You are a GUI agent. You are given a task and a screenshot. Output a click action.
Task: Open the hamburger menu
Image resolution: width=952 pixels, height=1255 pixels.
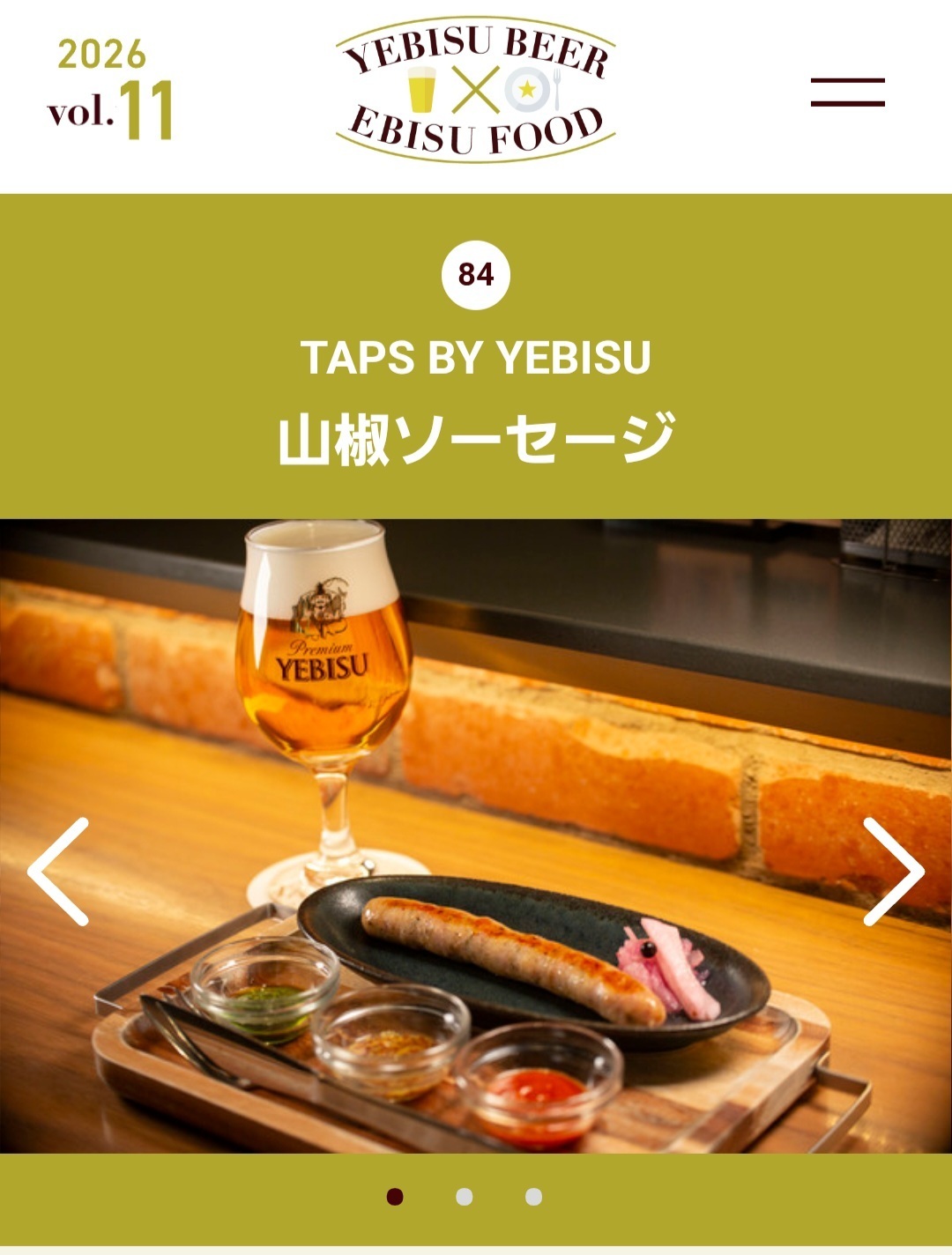(x=847, y=93)
